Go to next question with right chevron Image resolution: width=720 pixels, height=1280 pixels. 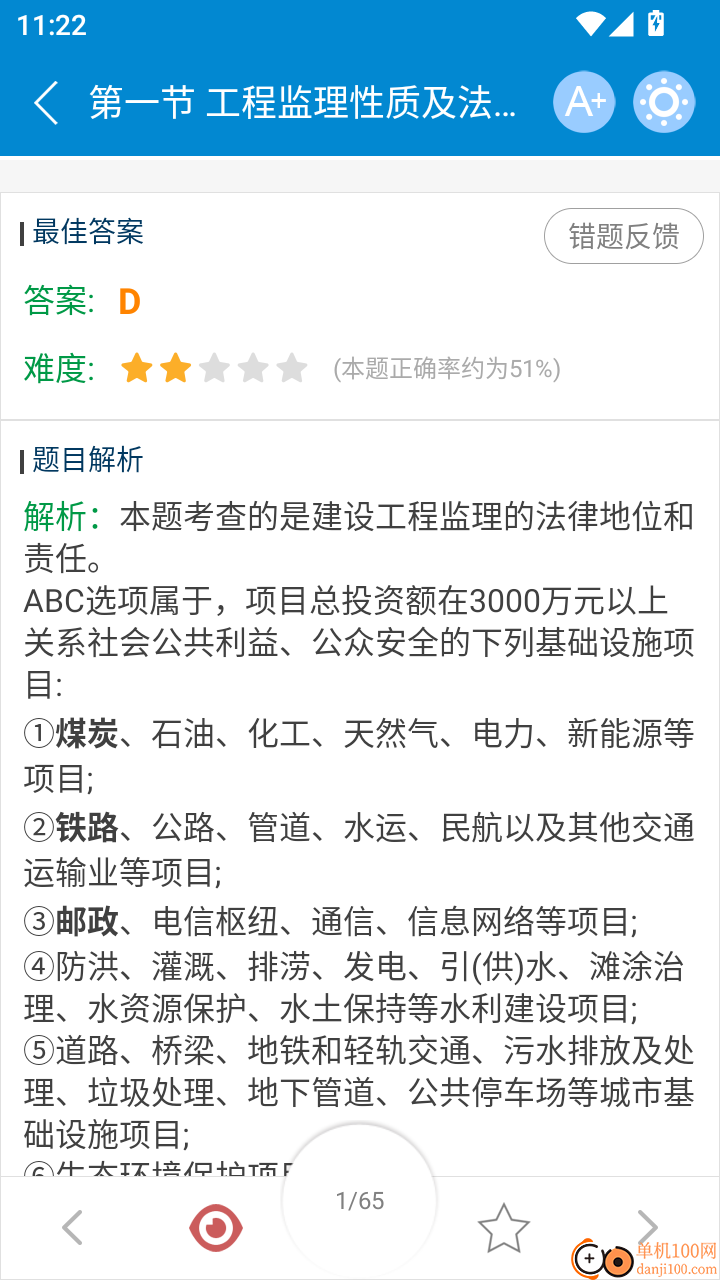click(x=648, y=1227)
